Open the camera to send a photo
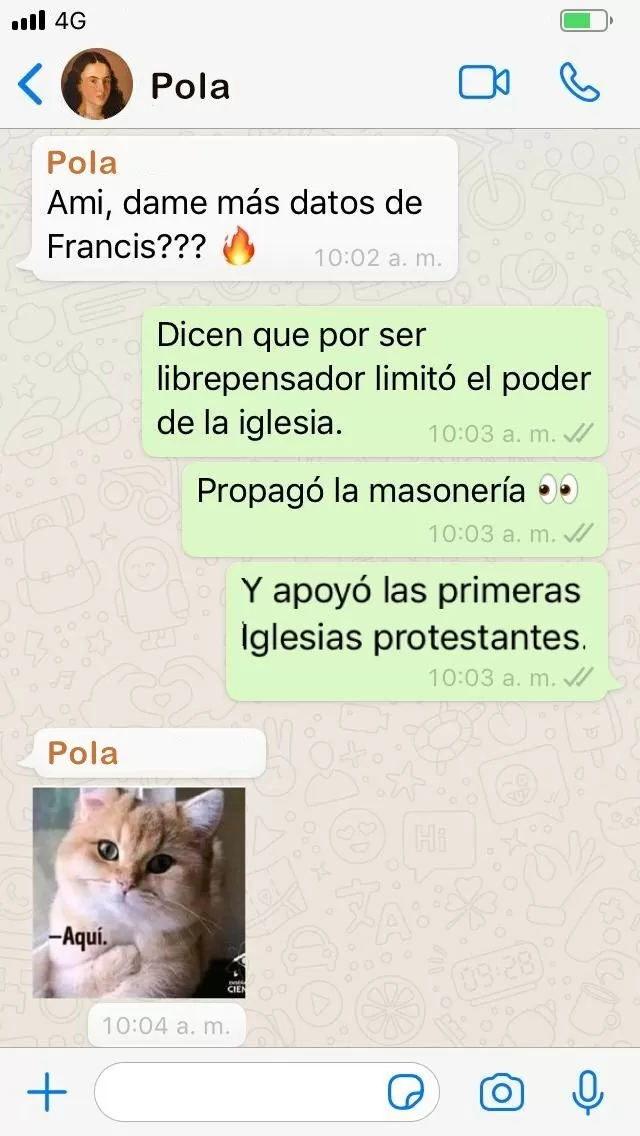640x1136 pixels. click(x=502, y=1092)
